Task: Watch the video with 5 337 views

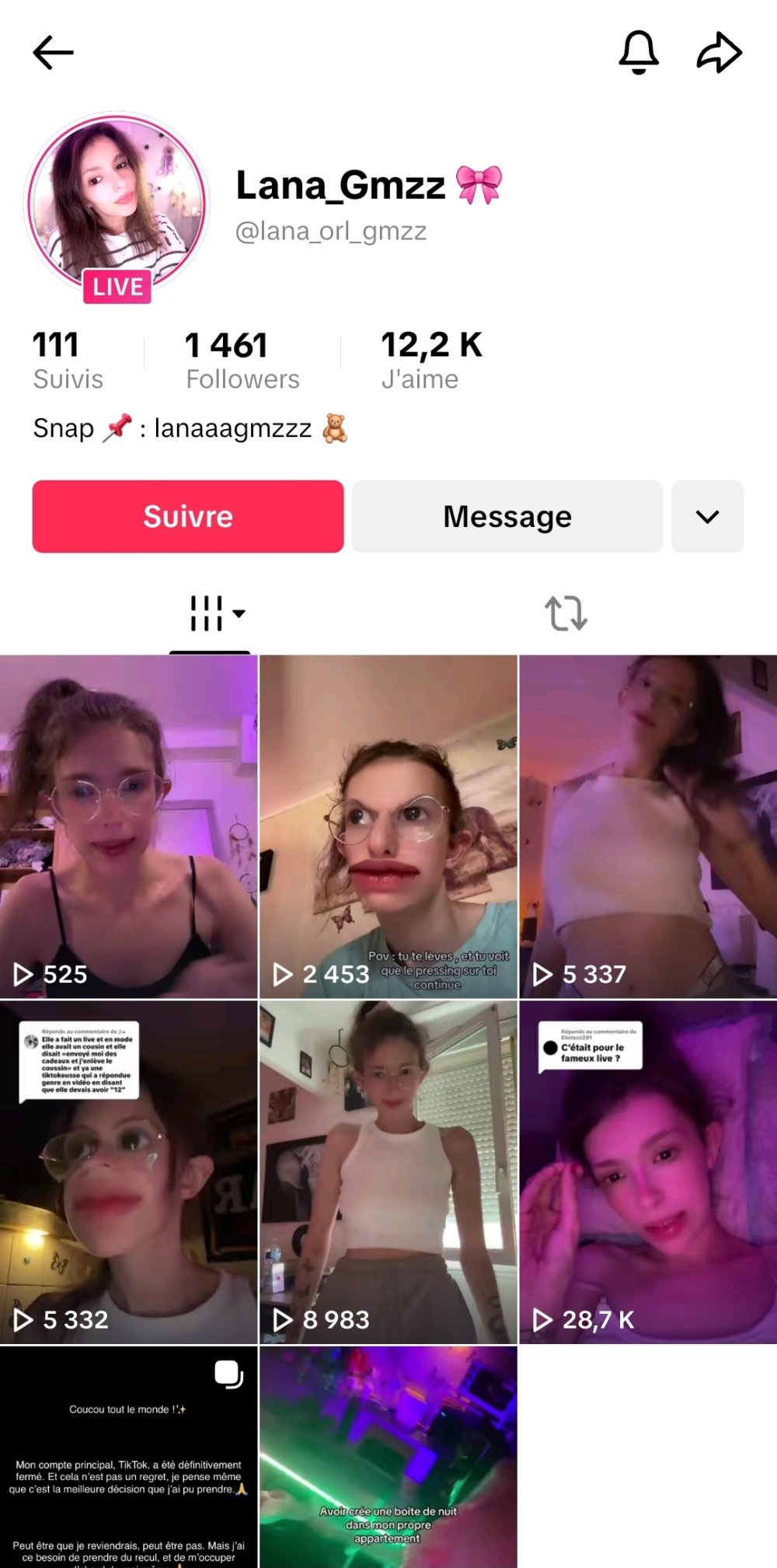Action: 648,826
